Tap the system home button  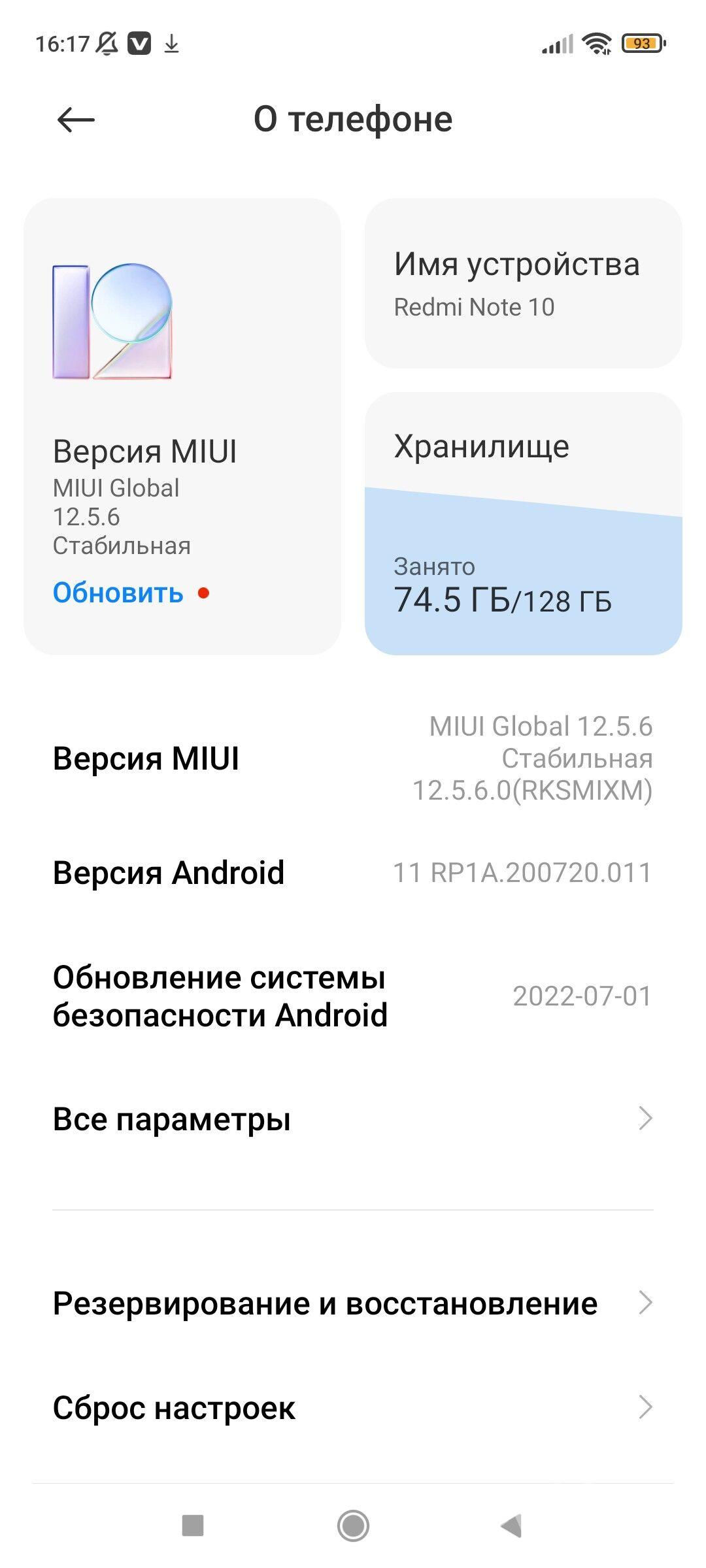(353, 1526)
